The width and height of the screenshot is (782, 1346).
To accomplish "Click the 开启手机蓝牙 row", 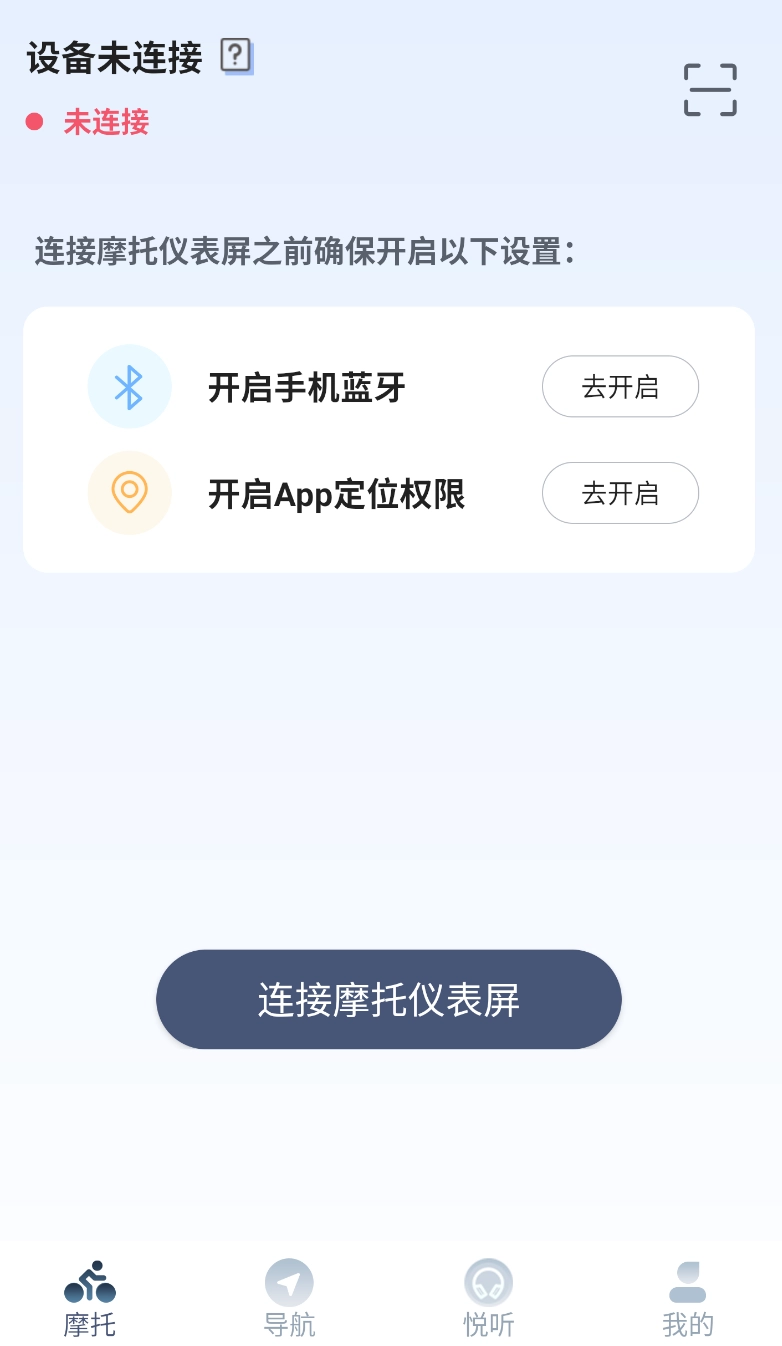I will [306, 387].
